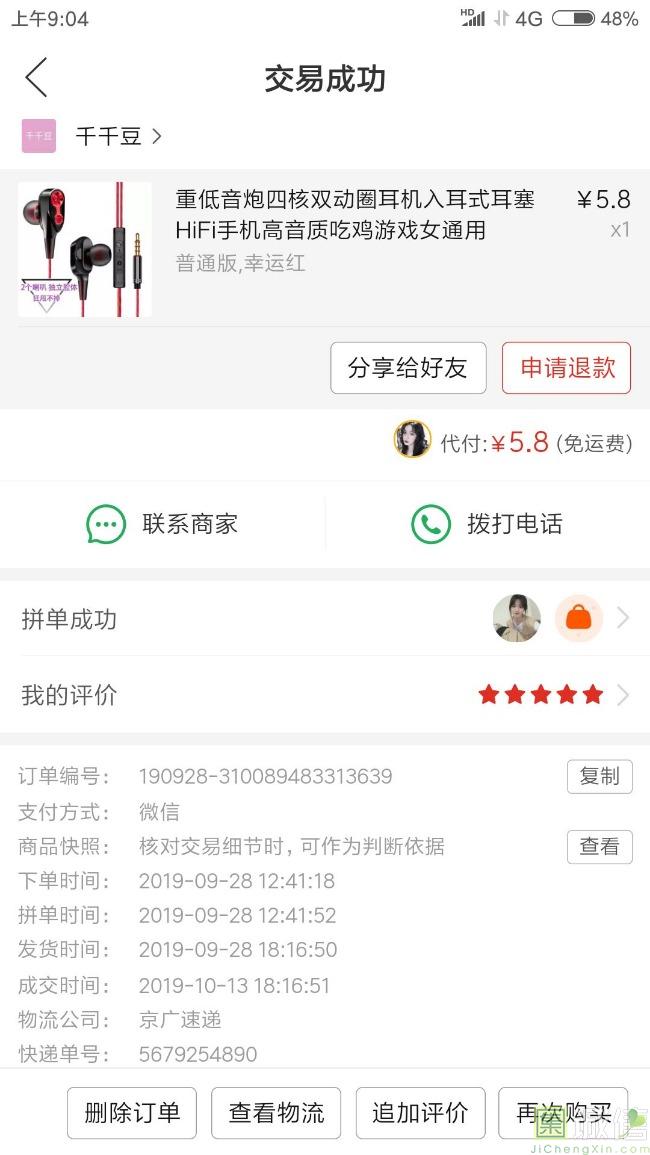Check delivery tracking via 查看物流
This screenshot has height=1155, width=650.
click(x=276, y=1112)
